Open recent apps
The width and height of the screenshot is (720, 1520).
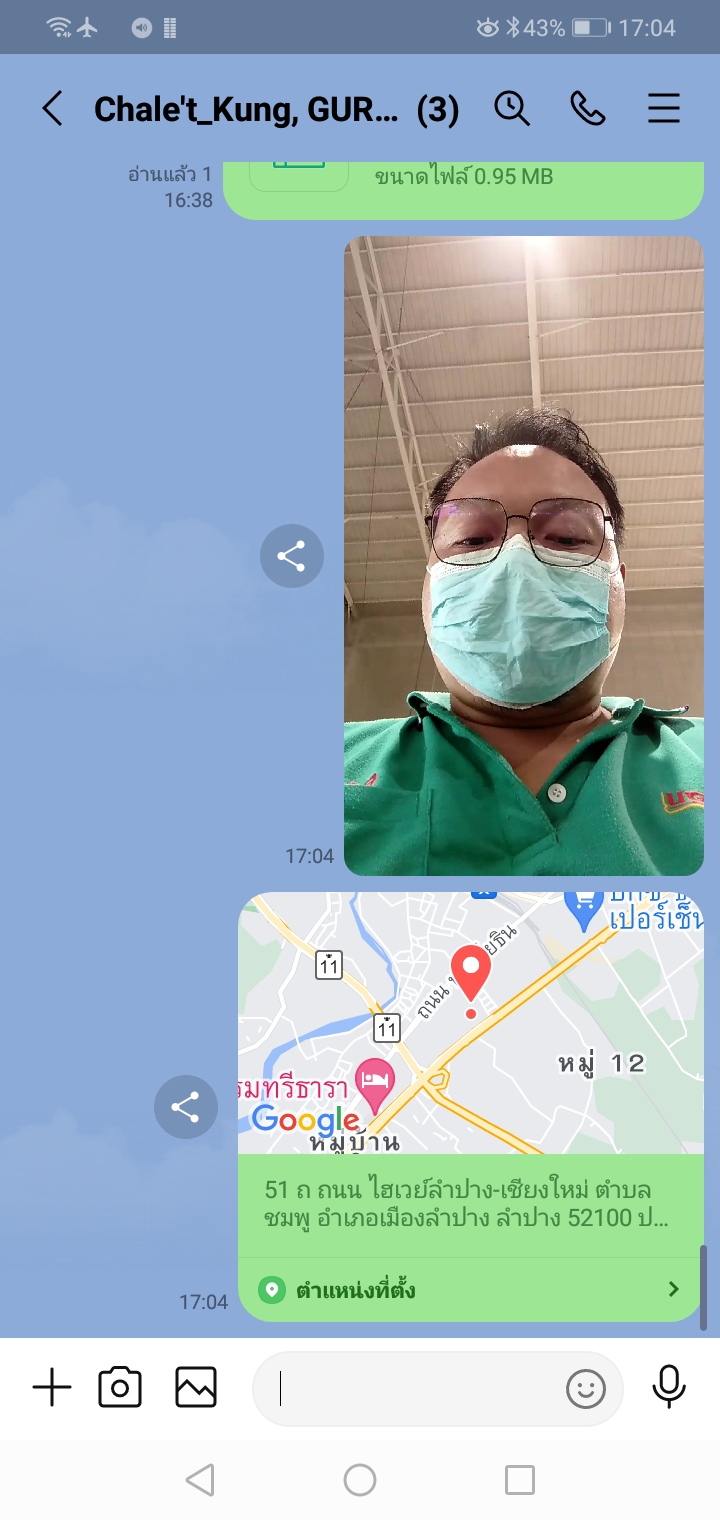520,1479
